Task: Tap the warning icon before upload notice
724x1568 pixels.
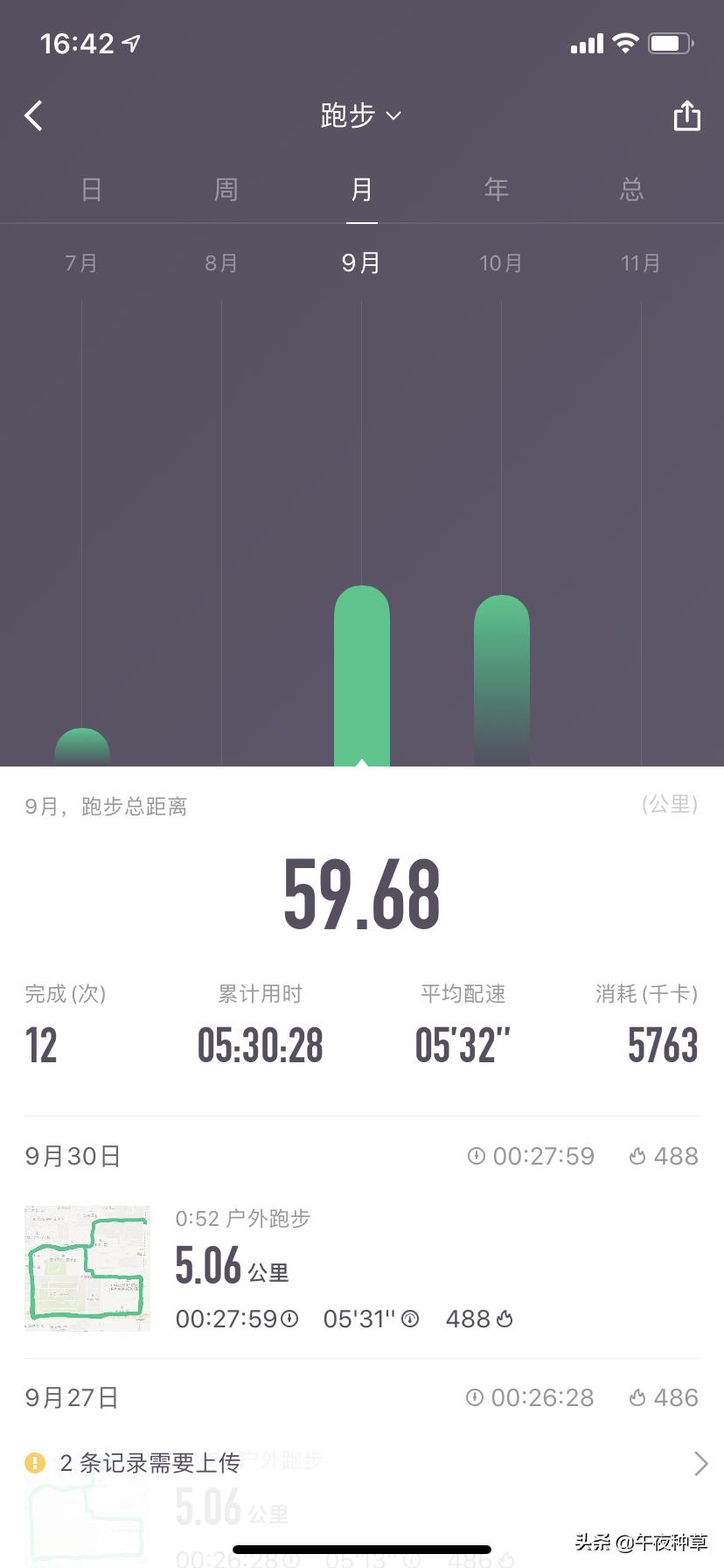Action: (33, 1463)
